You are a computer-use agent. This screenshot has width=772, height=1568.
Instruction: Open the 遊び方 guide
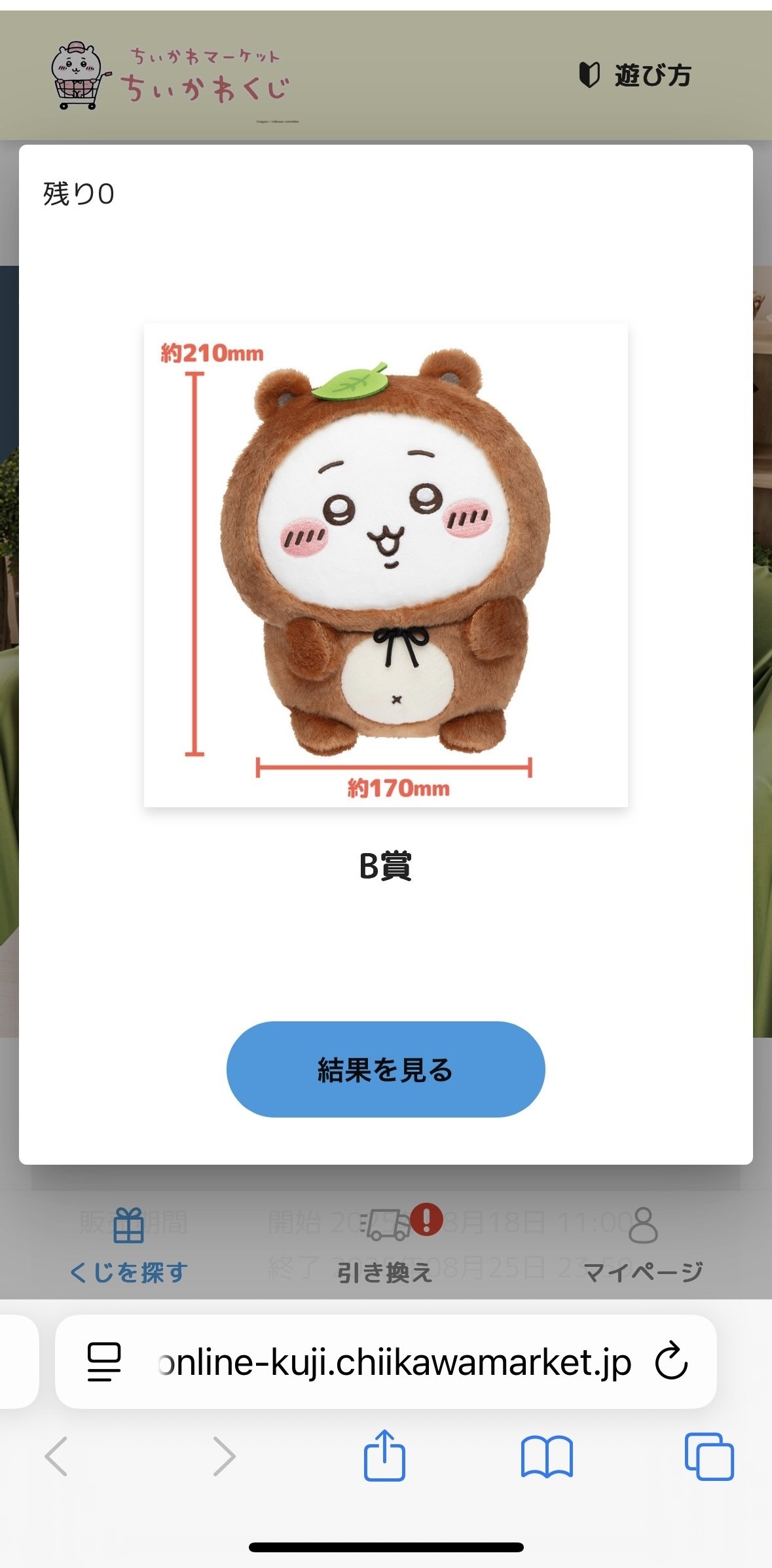coord(635,75)
